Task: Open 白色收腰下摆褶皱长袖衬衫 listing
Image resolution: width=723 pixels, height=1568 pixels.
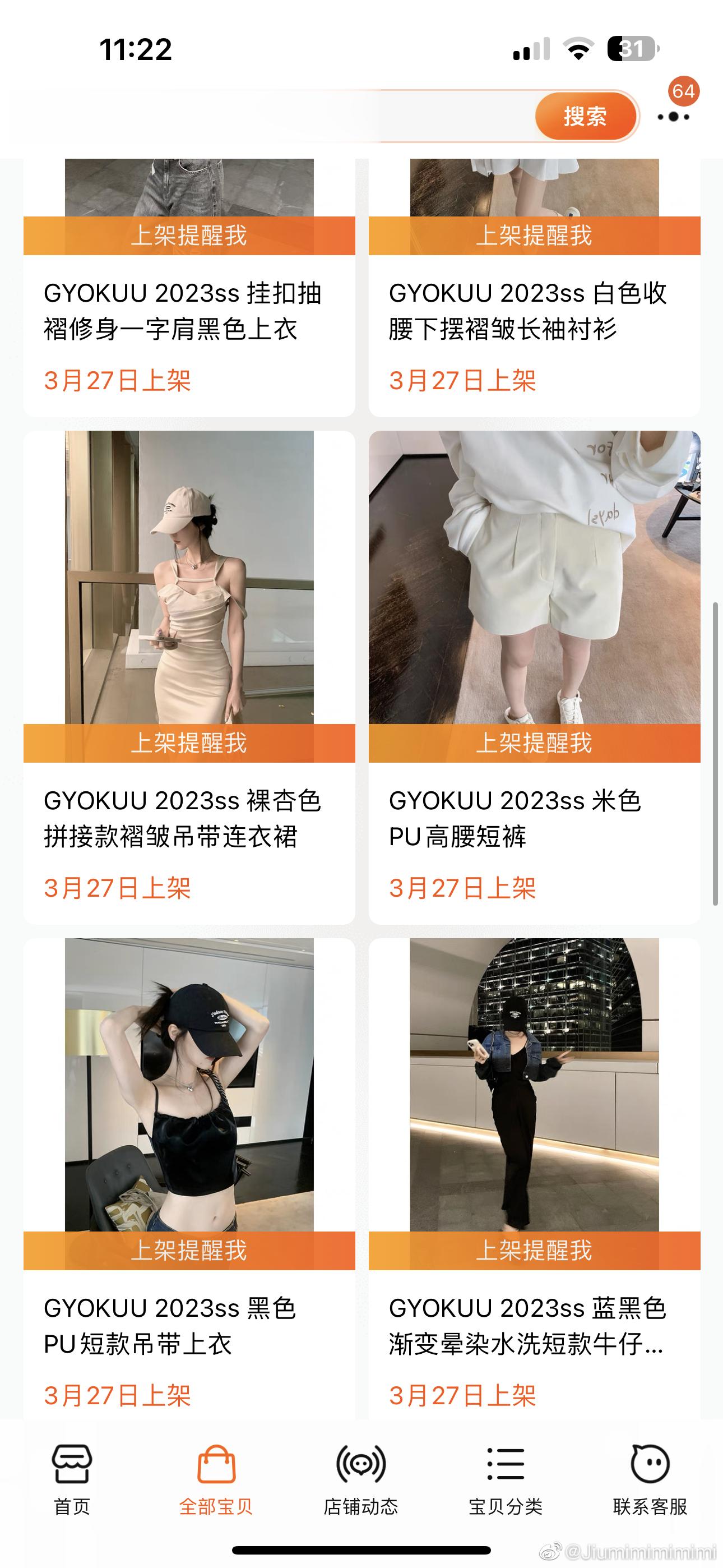Action: point(527,311)
